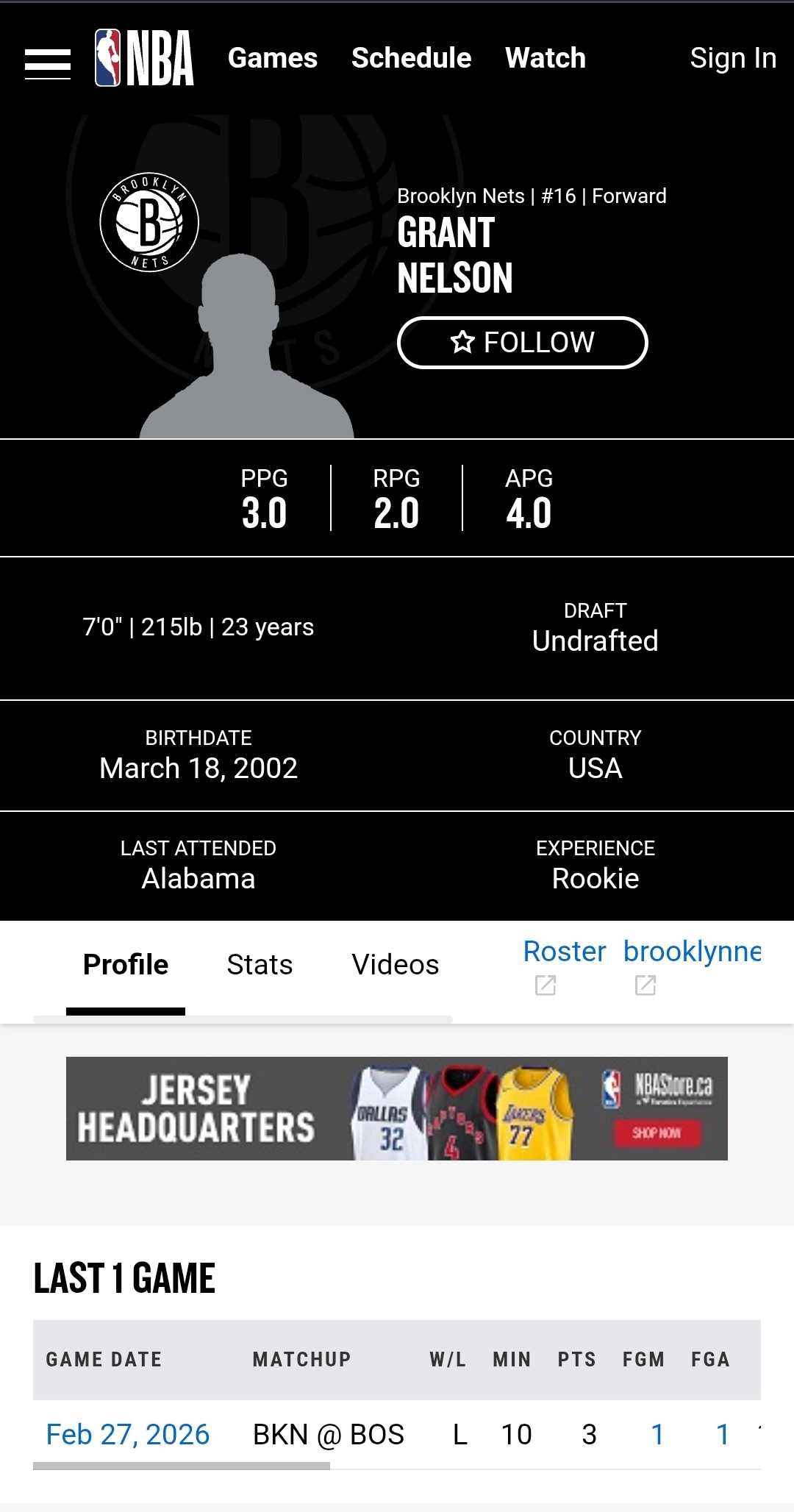The image size is (794, 1512).
Task: Switch to the Videos tab
Action: (x=395, y=965)
